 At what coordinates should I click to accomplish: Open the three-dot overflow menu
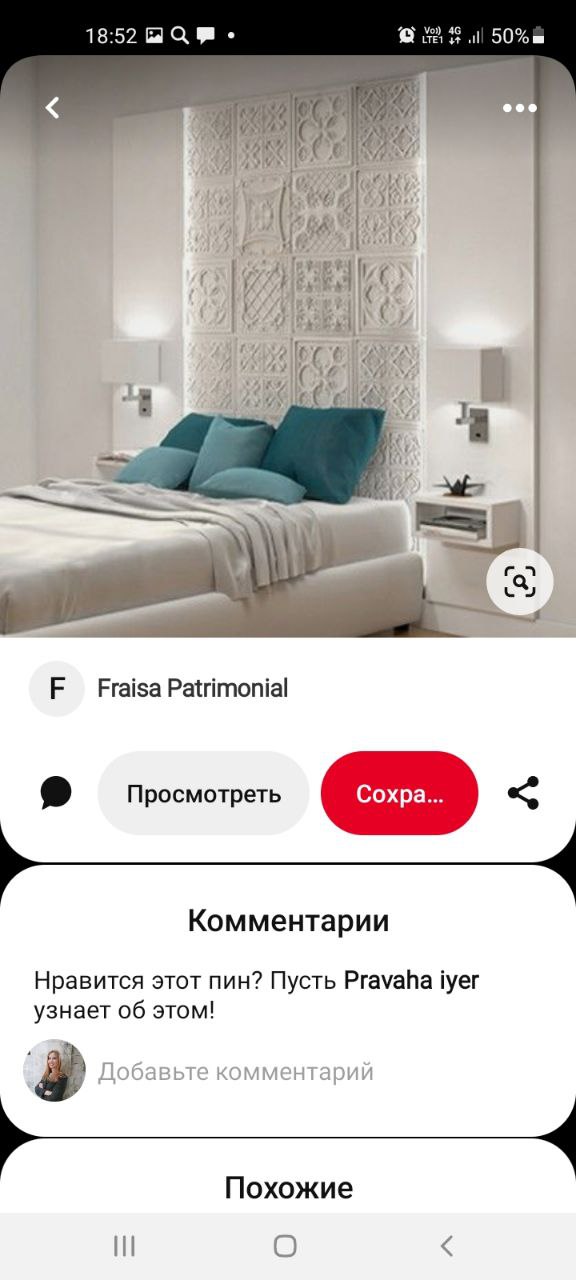[519, 108]
